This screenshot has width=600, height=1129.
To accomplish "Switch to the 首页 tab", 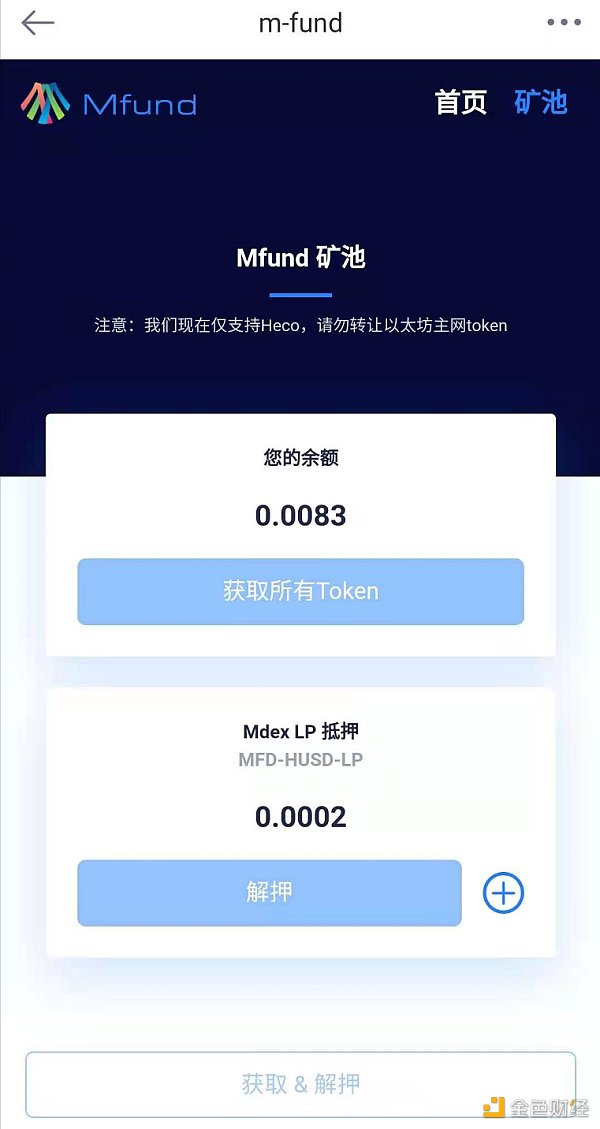I will coord(461,102).
